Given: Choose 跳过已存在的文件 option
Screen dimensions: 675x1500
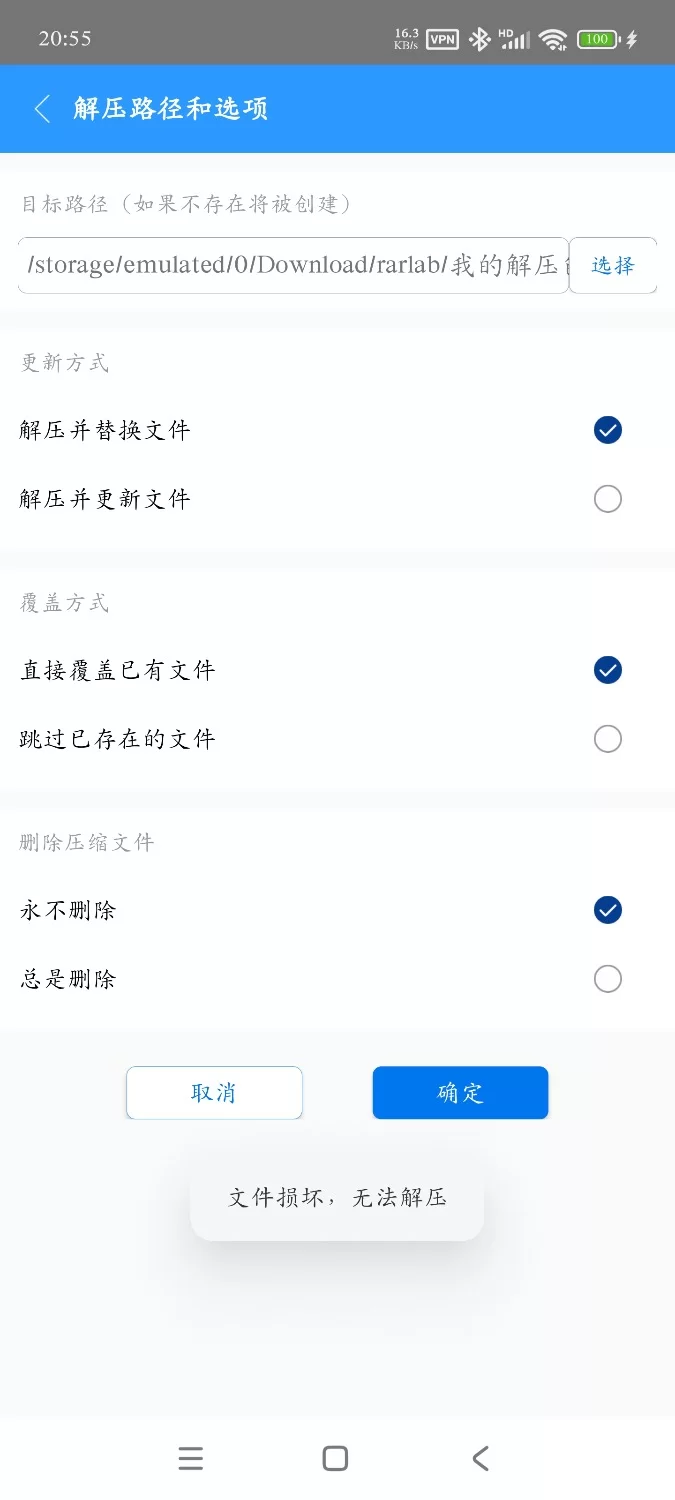Looking at the screenshot, I should point(607,739).
